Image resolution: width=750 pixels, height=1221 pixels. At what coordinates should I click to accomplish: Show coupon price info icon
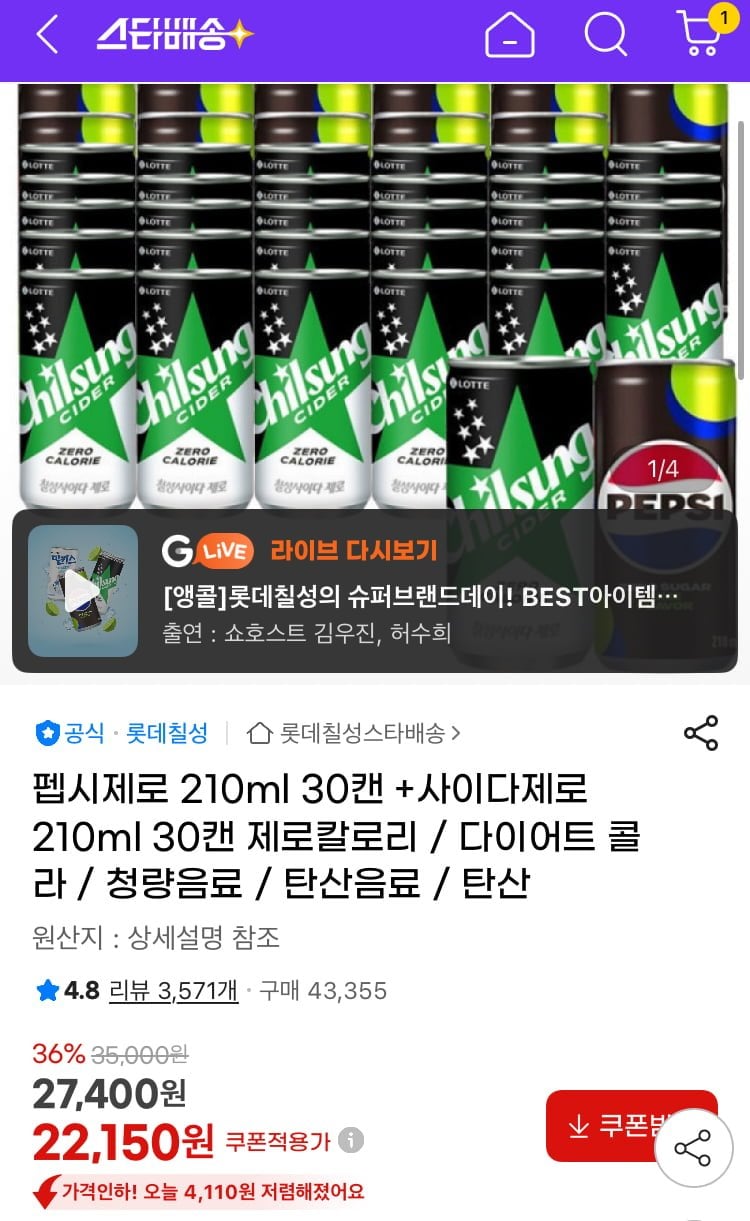[x=351, y=1140]
